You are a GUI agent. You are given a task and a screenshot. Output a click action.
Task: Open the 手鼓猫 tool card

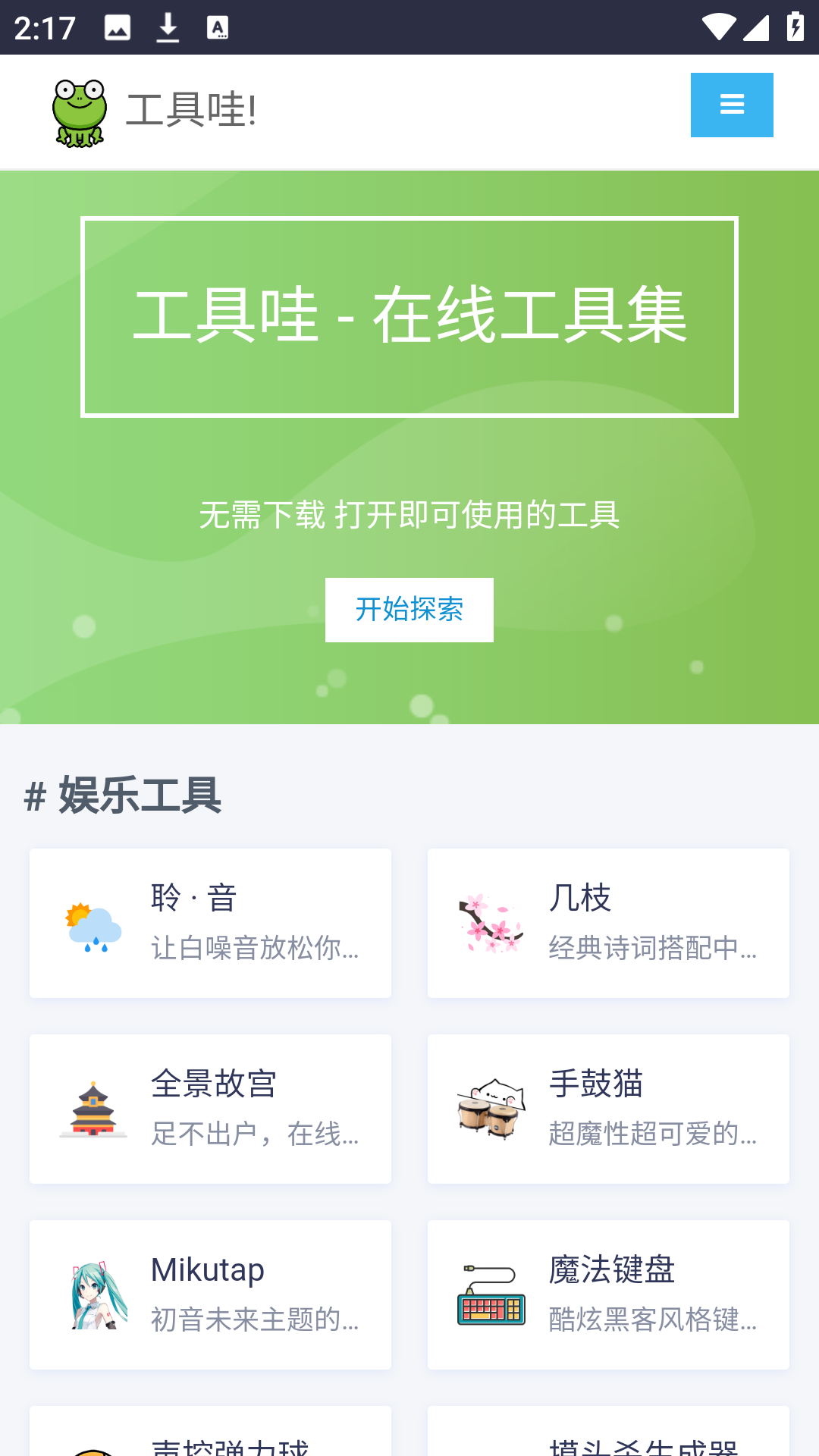[x=608, y=1109]
